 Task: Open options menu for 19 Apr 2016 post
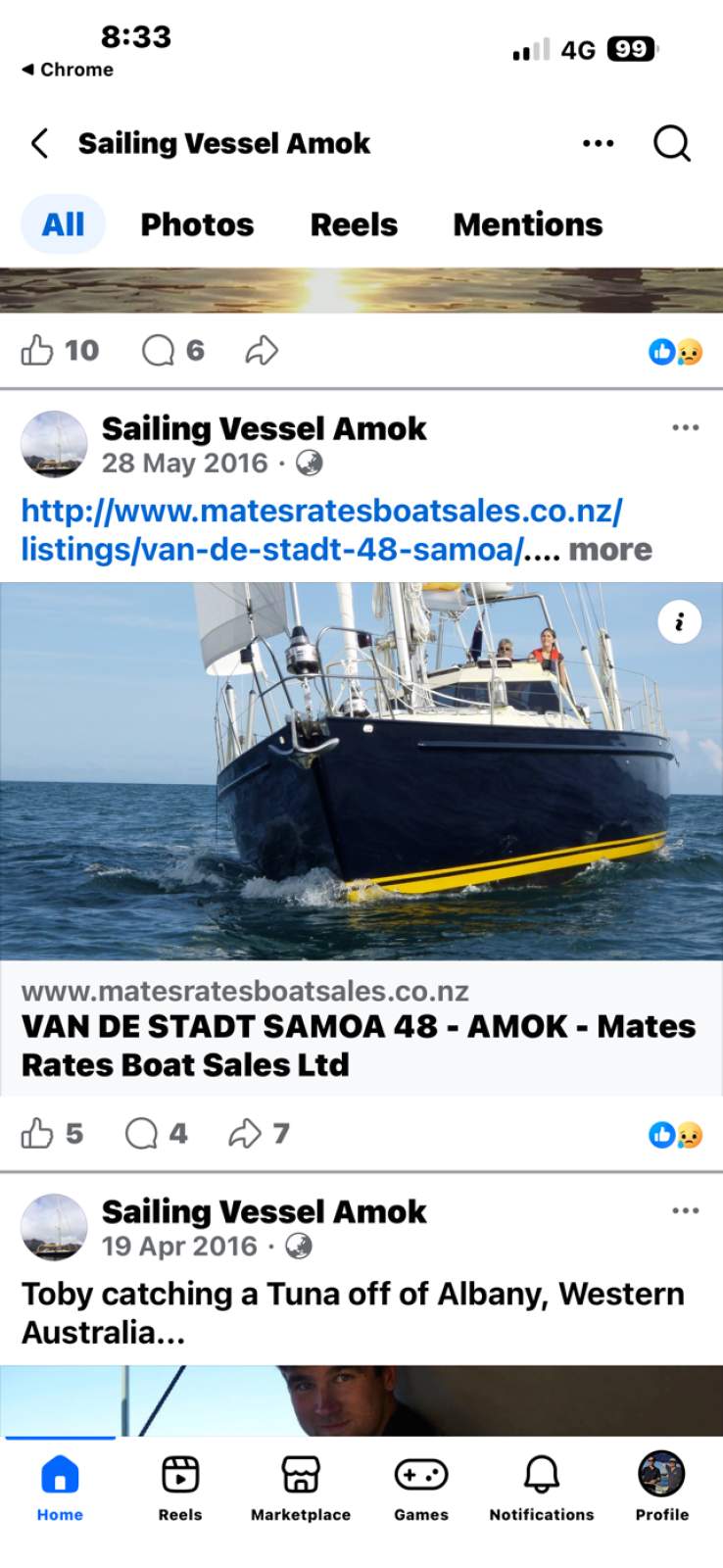[x=685, y=1211]
